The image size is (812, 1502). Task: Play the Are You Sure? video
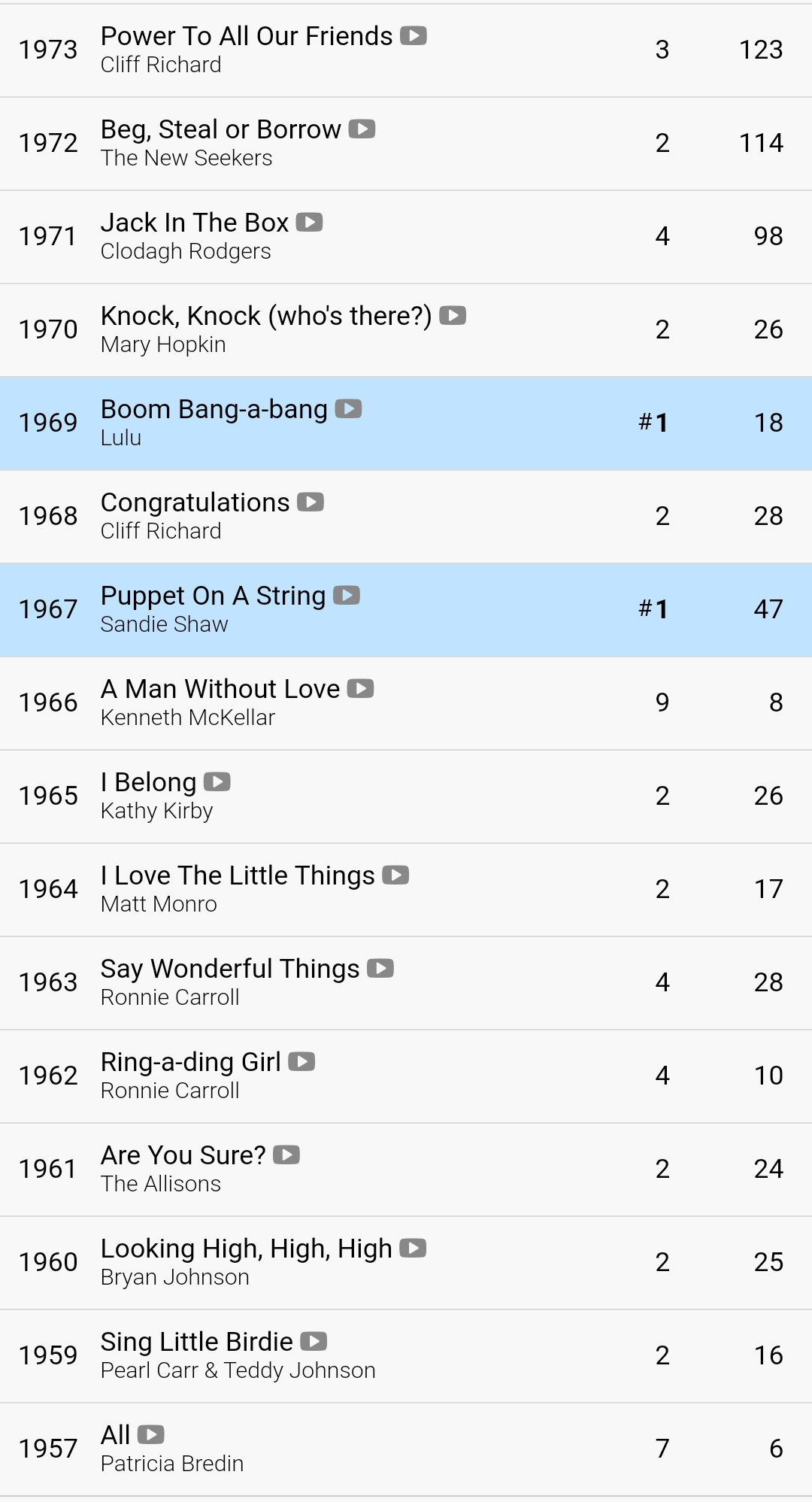coord(286,1155)
